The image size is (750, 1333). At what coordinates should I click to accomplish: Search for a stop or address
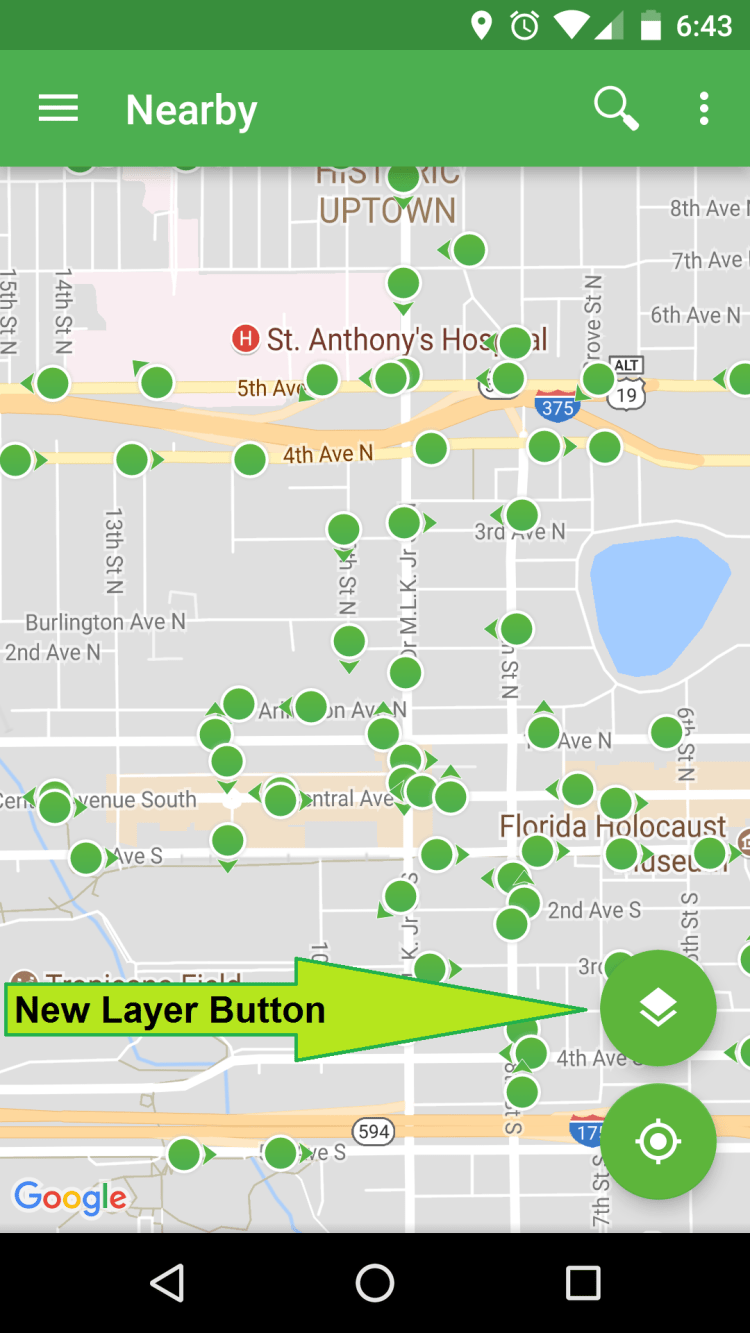tap(616, 108)
